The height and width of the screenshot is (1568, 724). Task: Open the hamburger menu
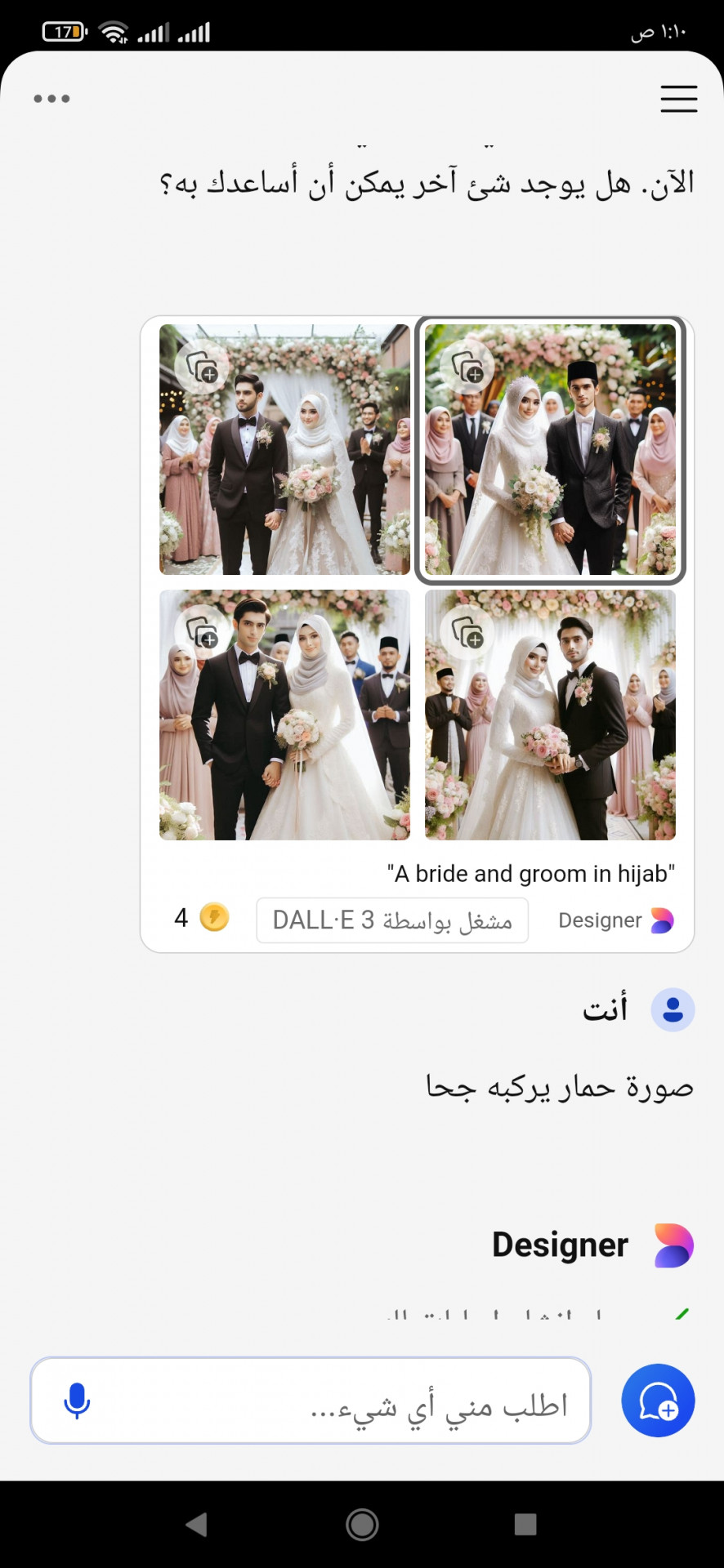point(678,99)
